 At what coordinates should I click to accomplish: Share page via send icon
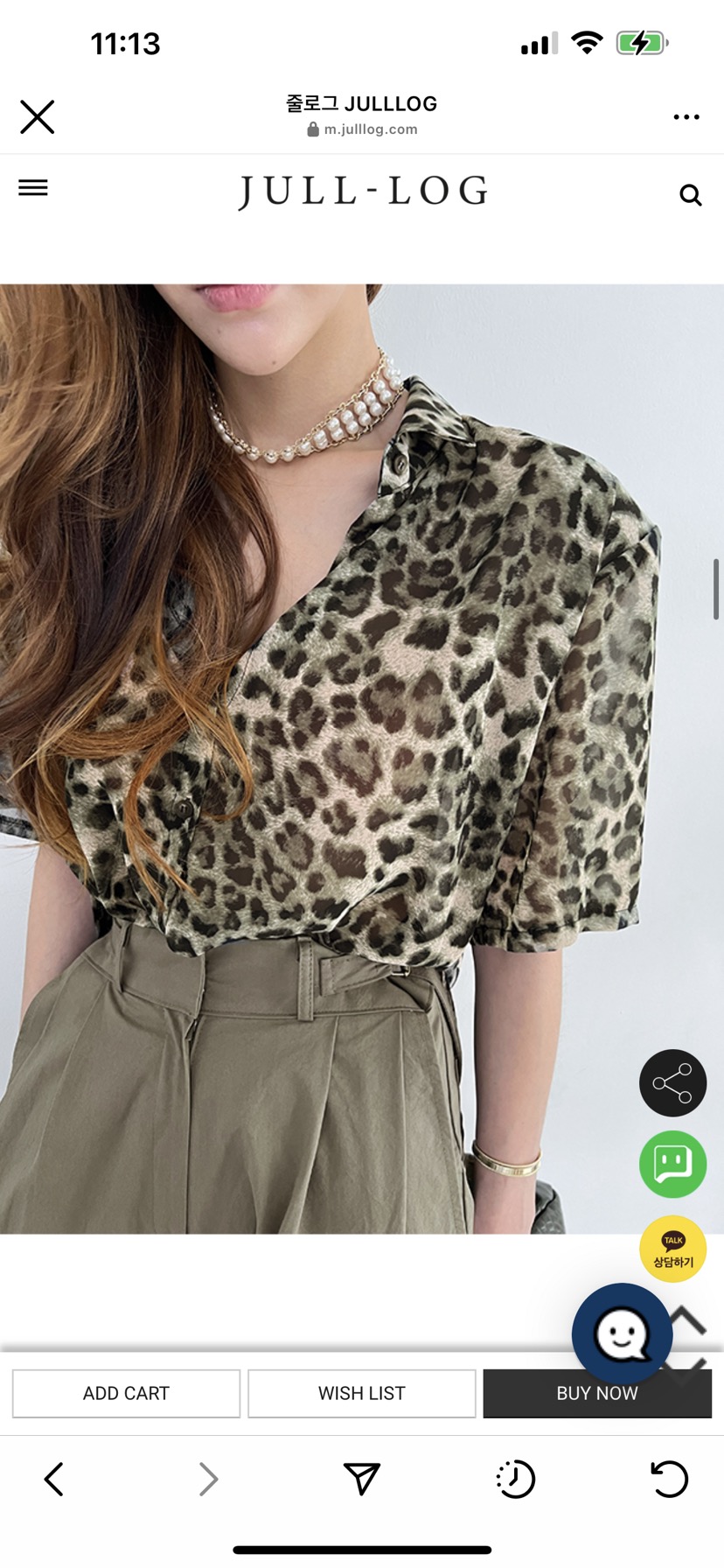[x=362, y=1479]
